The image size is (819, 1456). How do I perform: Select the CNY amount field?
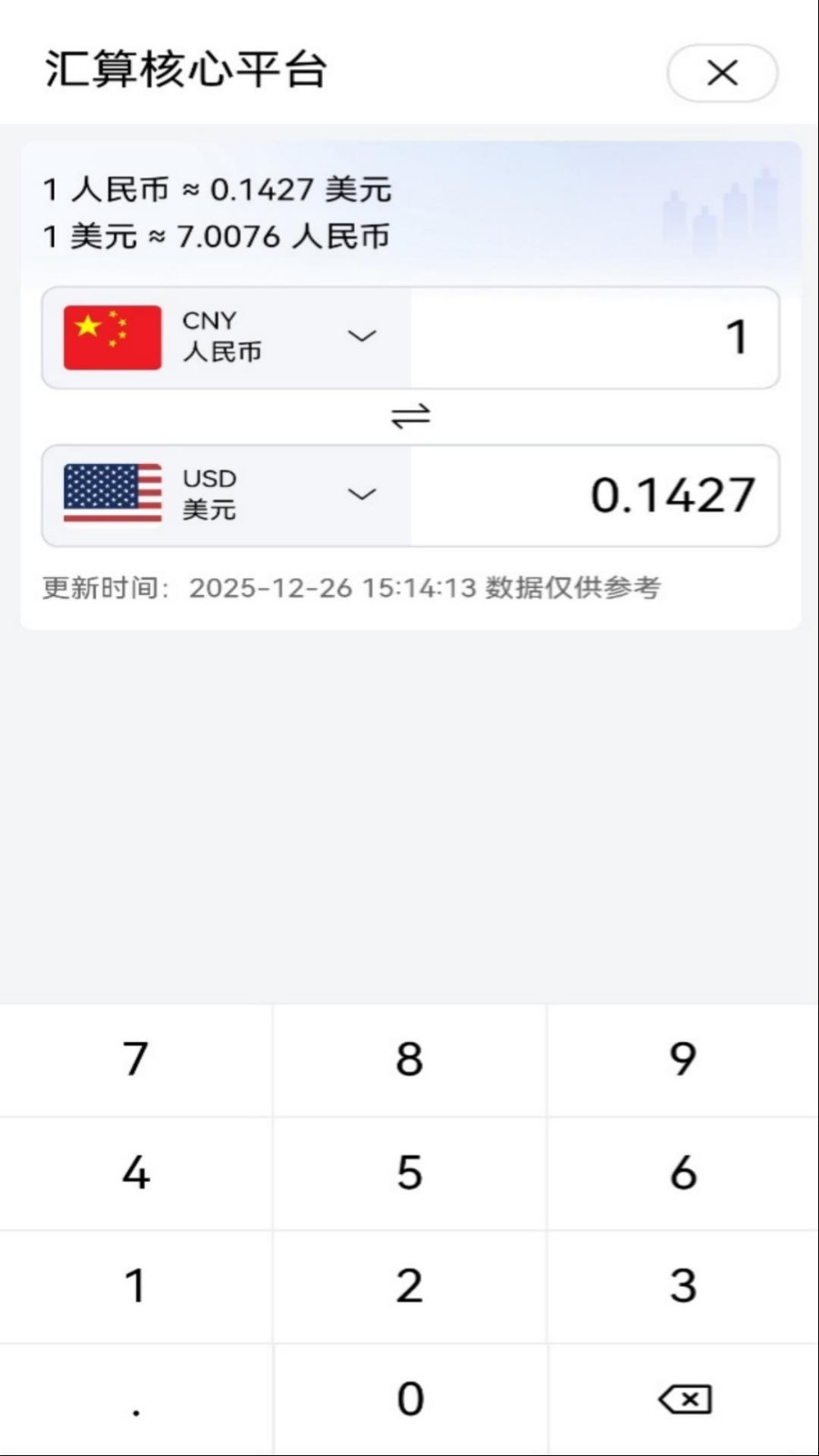[x=594, y=338]
